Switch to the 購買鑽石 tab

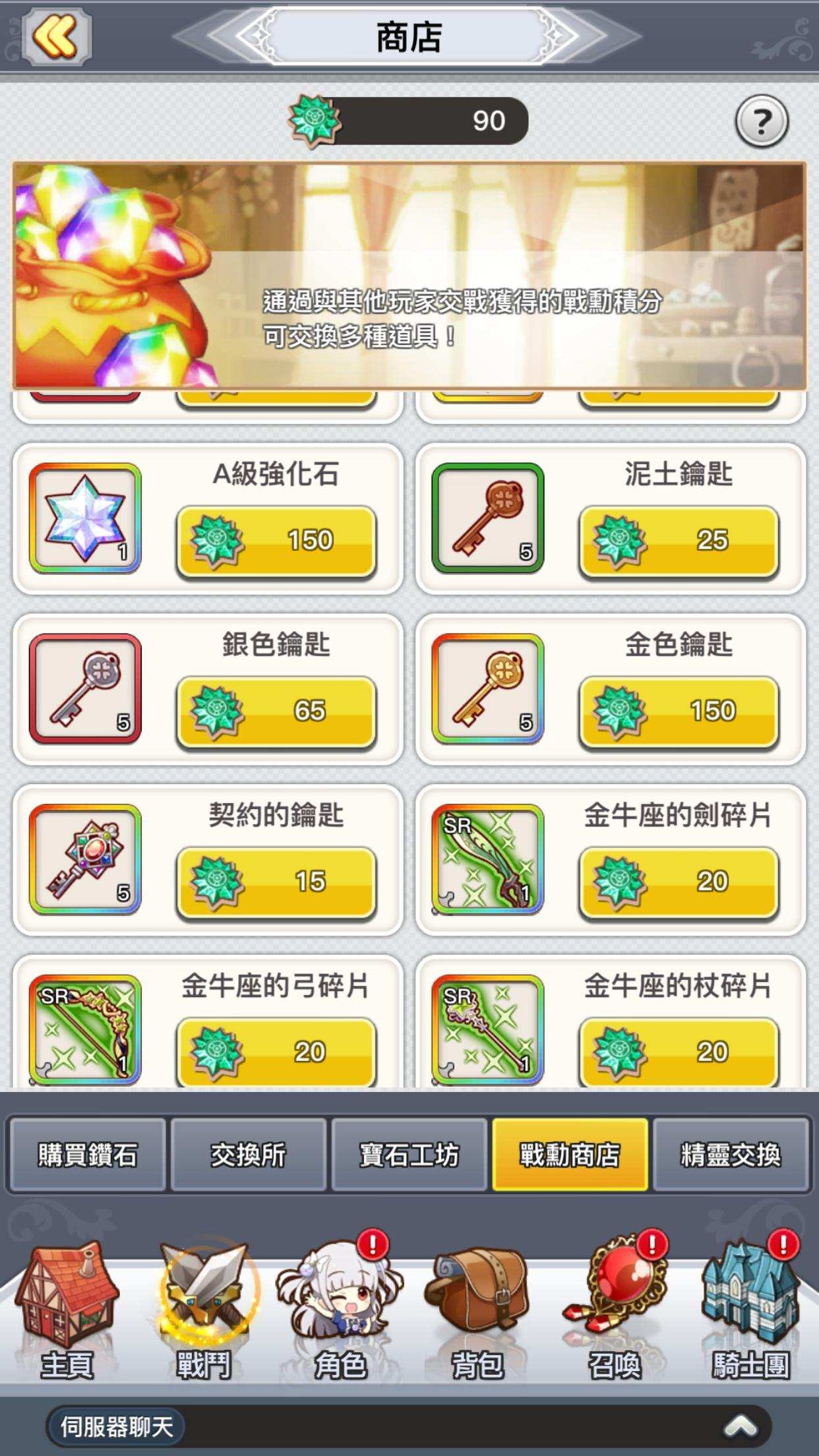[87, 1155]
